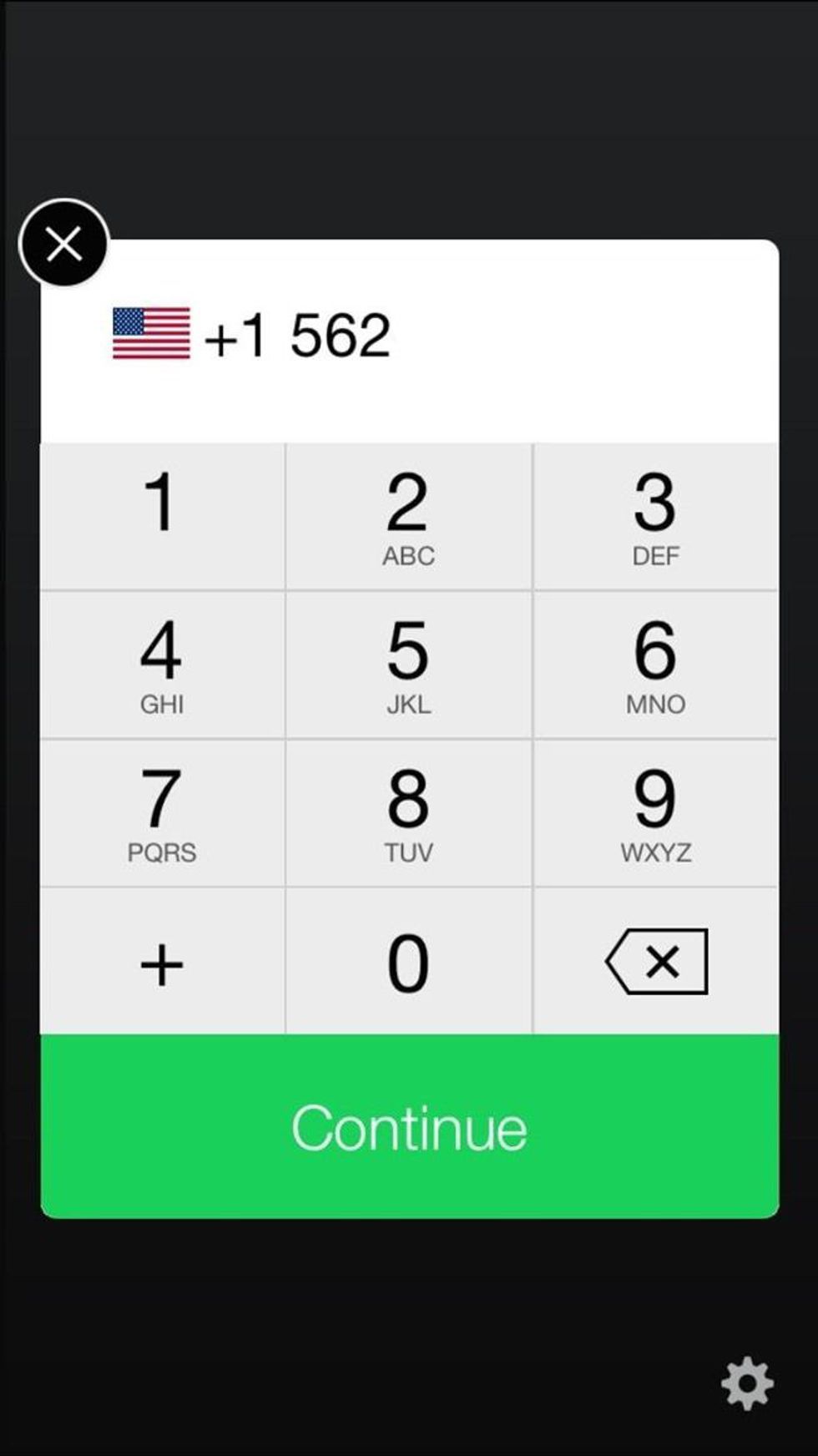The height and width of the screenshot is (1456, 818).
Task: Enter digit 5 JKL
Action: coord(408,665)
